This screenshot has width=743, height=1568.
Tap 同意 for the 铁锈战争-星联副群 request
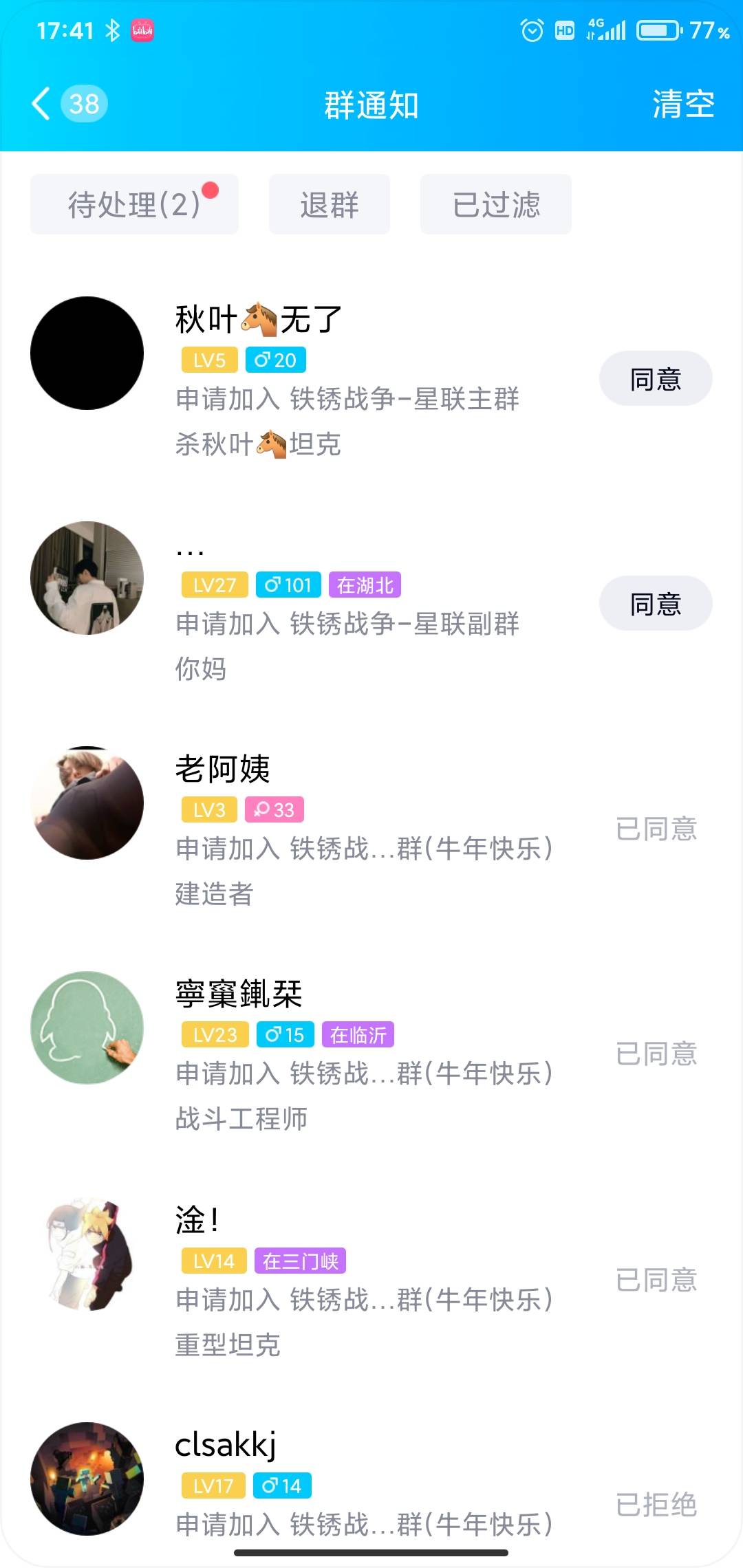655,604
